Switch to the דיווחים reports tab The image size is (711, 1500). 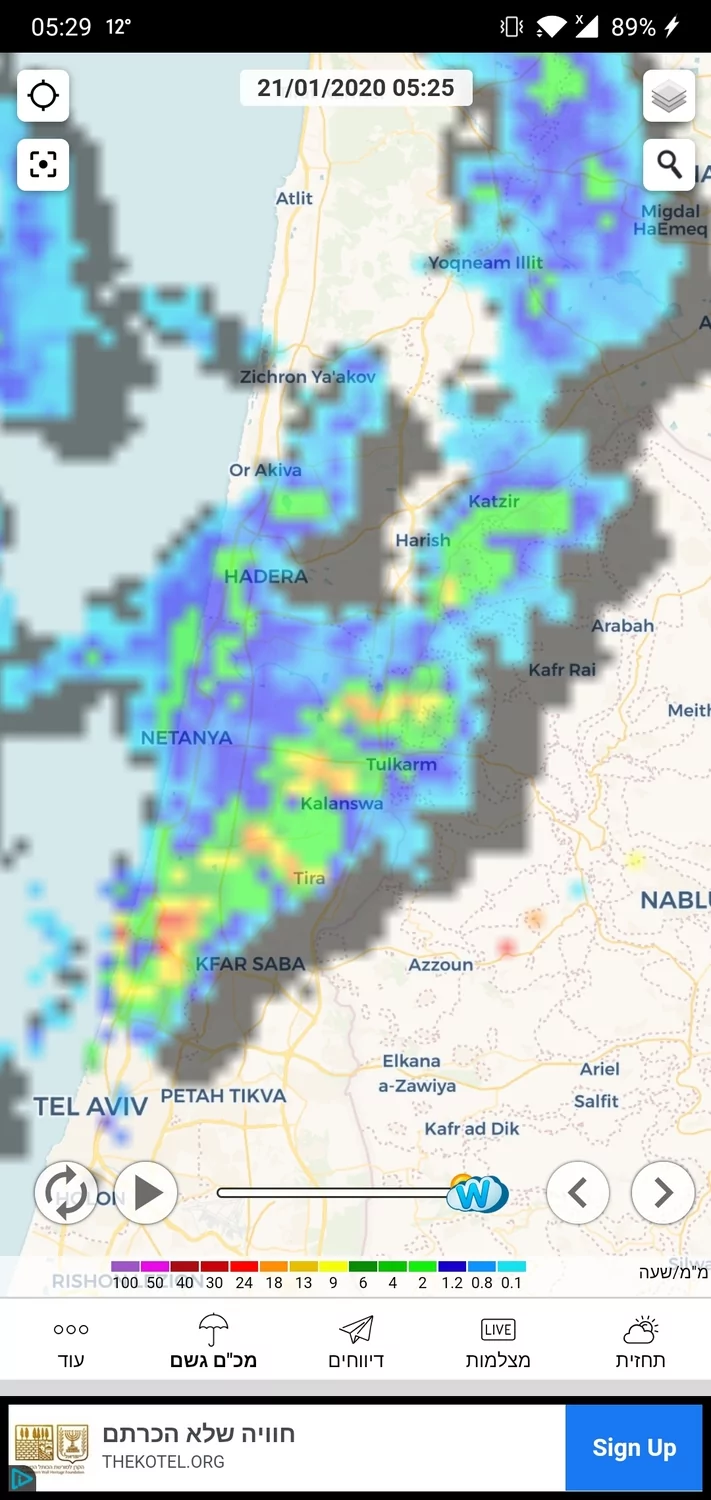pos(356,1343)
